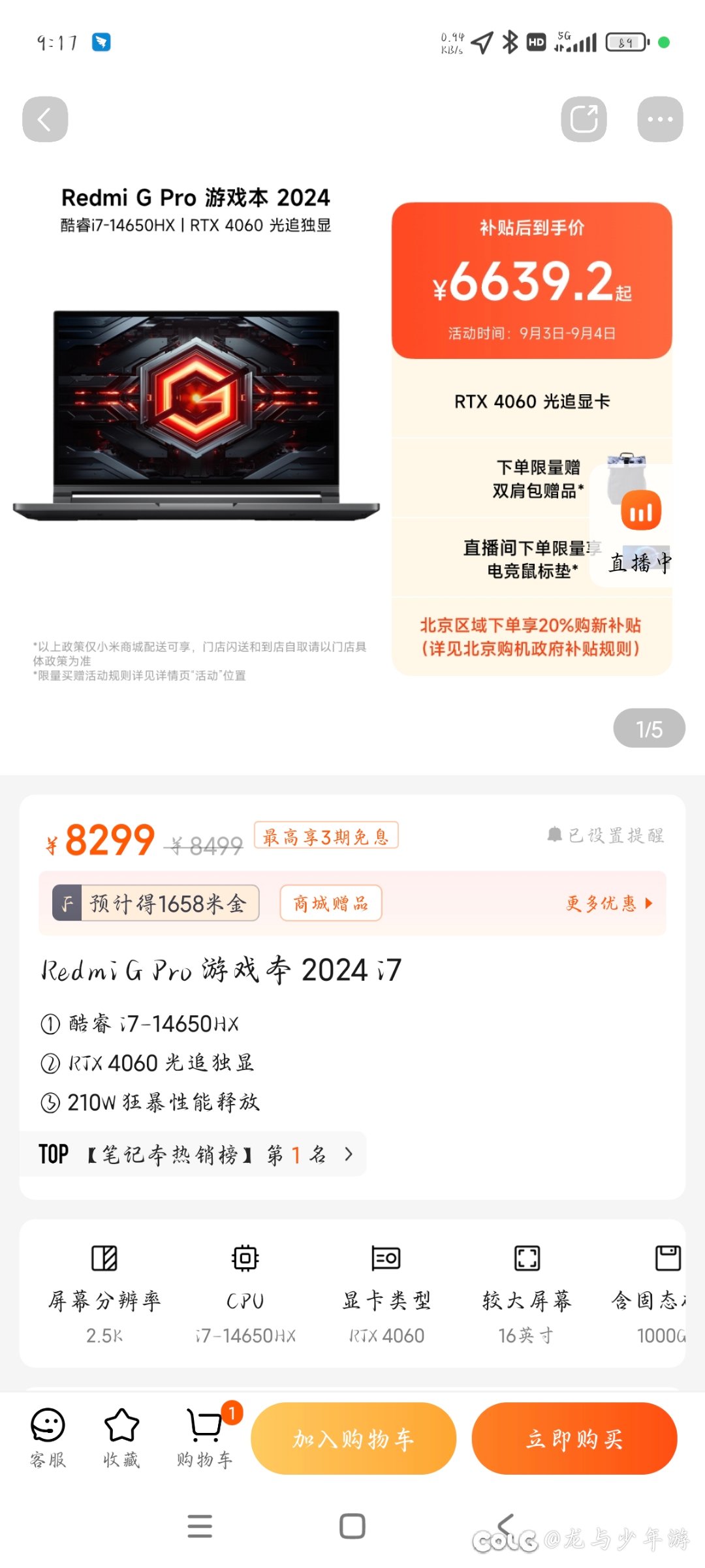Expand 更多优惠 for more discounts
This screenshot has width=705, height=1568.
[x=609, y=903]
